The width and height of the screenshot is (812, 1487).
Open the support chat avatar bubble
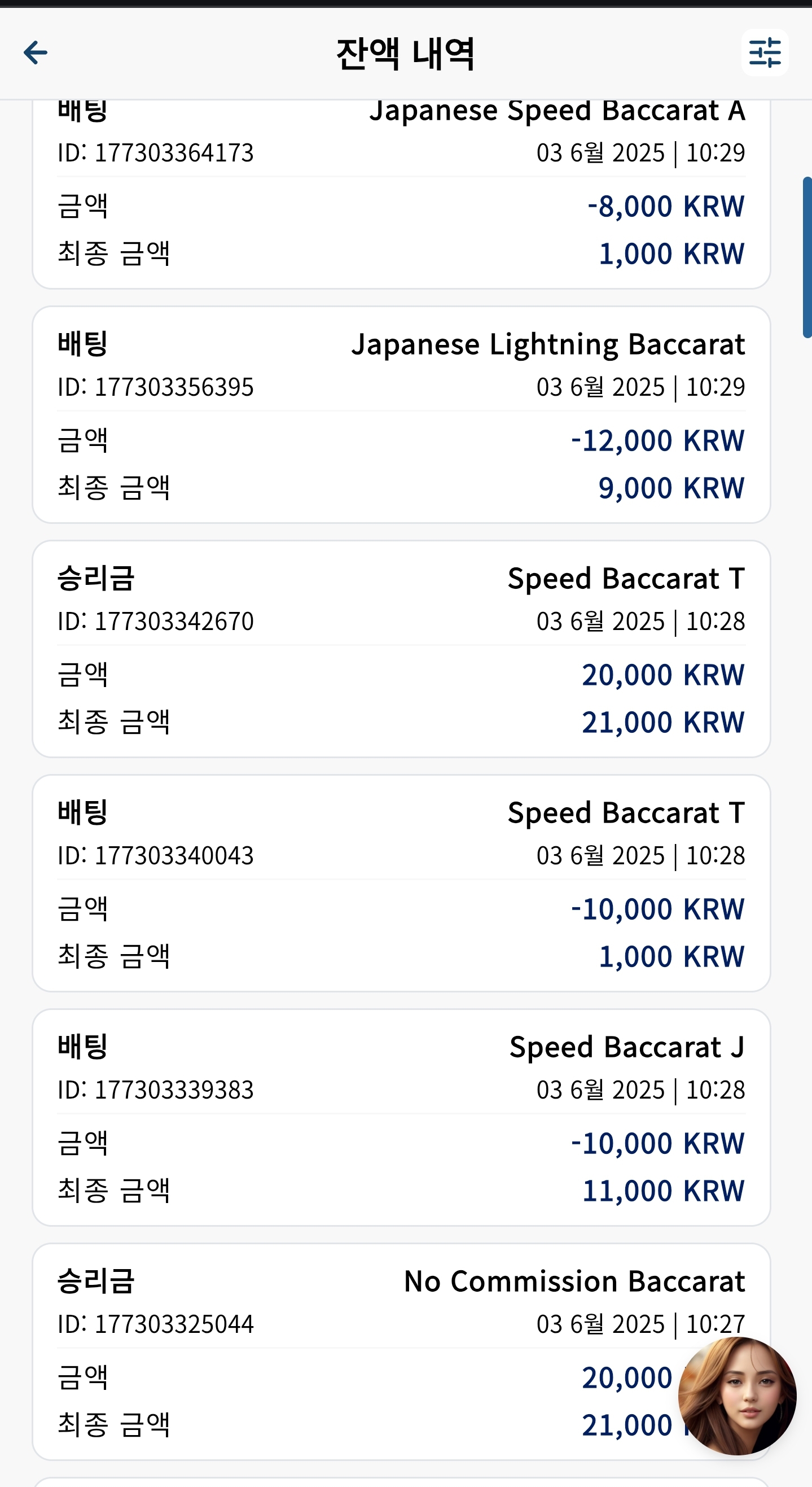click(x=737, y=1396)
